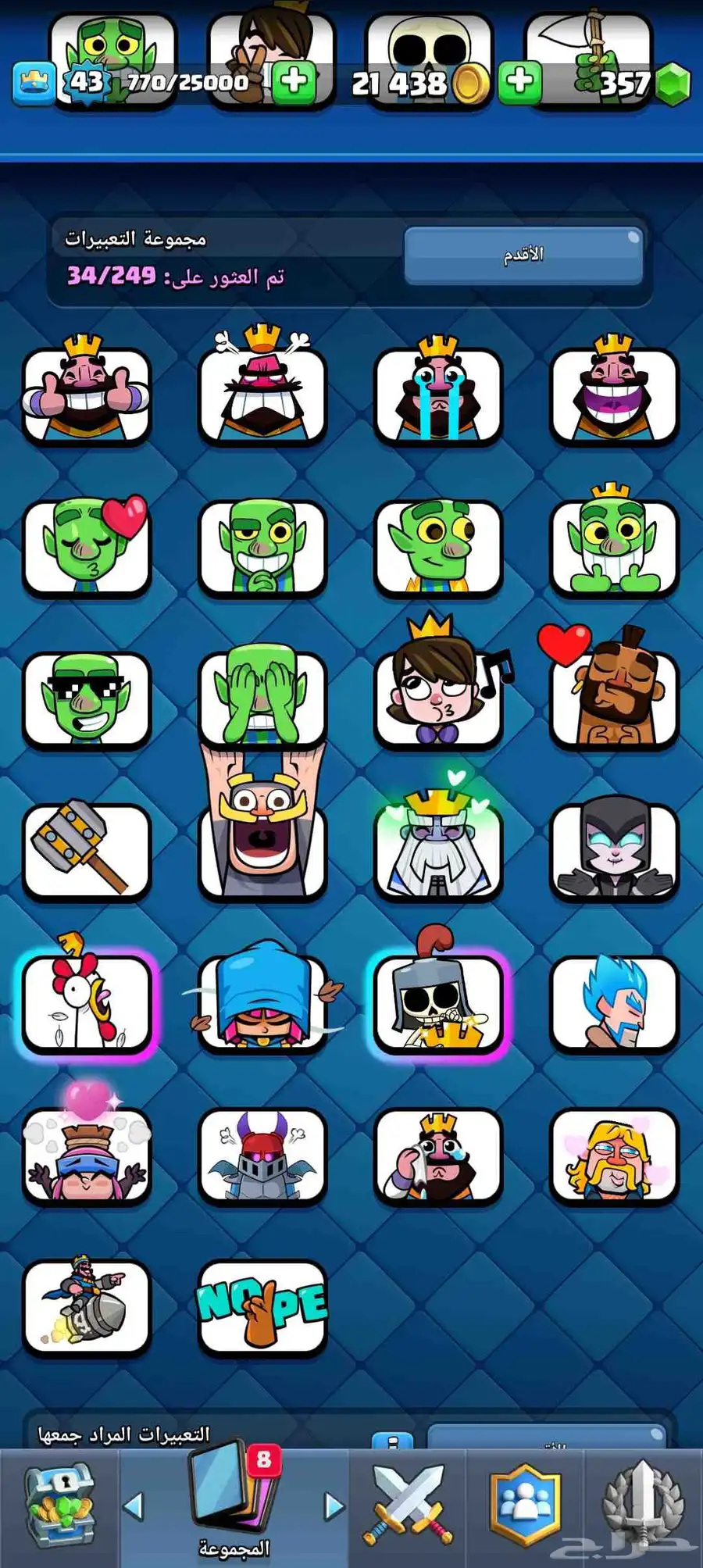Select the whistling Princess emote

click(x=437, y=695)
